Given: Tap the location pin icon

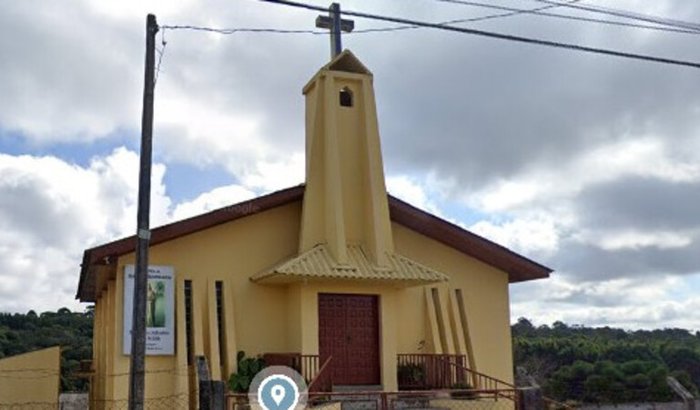Looking at the screenshot, I should pos(278,391).
